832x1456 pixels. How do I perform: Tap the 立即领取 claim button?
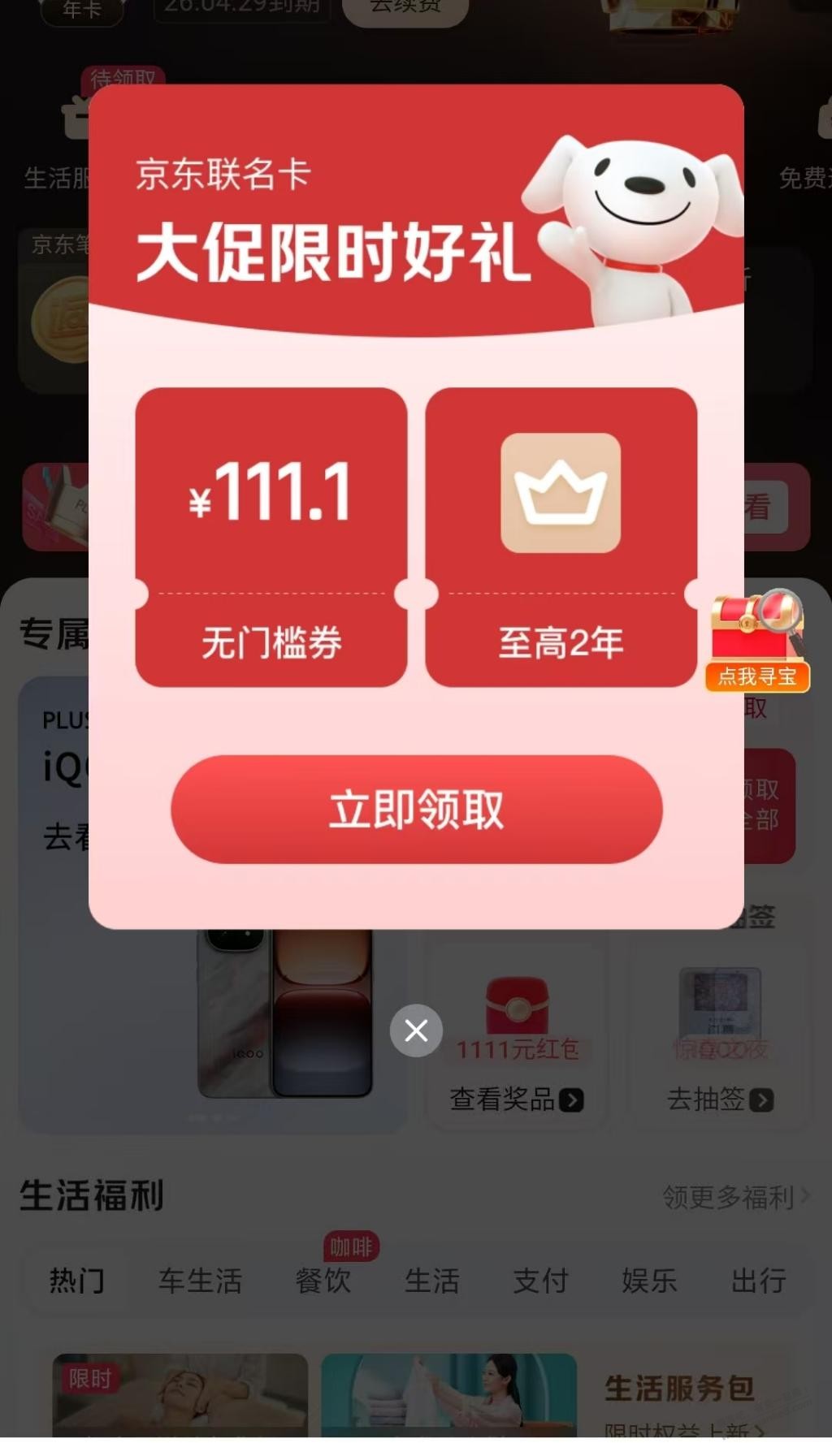coord(416,809)
